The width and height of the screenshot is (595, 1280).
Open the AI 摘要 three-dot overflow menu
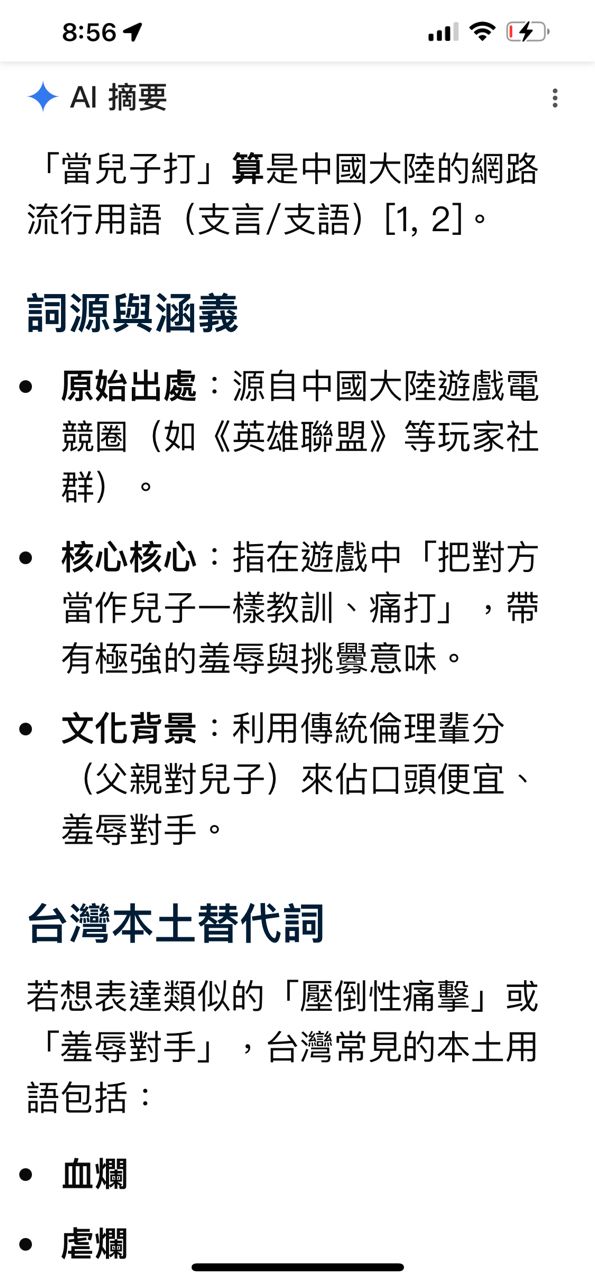coord(555,98)
